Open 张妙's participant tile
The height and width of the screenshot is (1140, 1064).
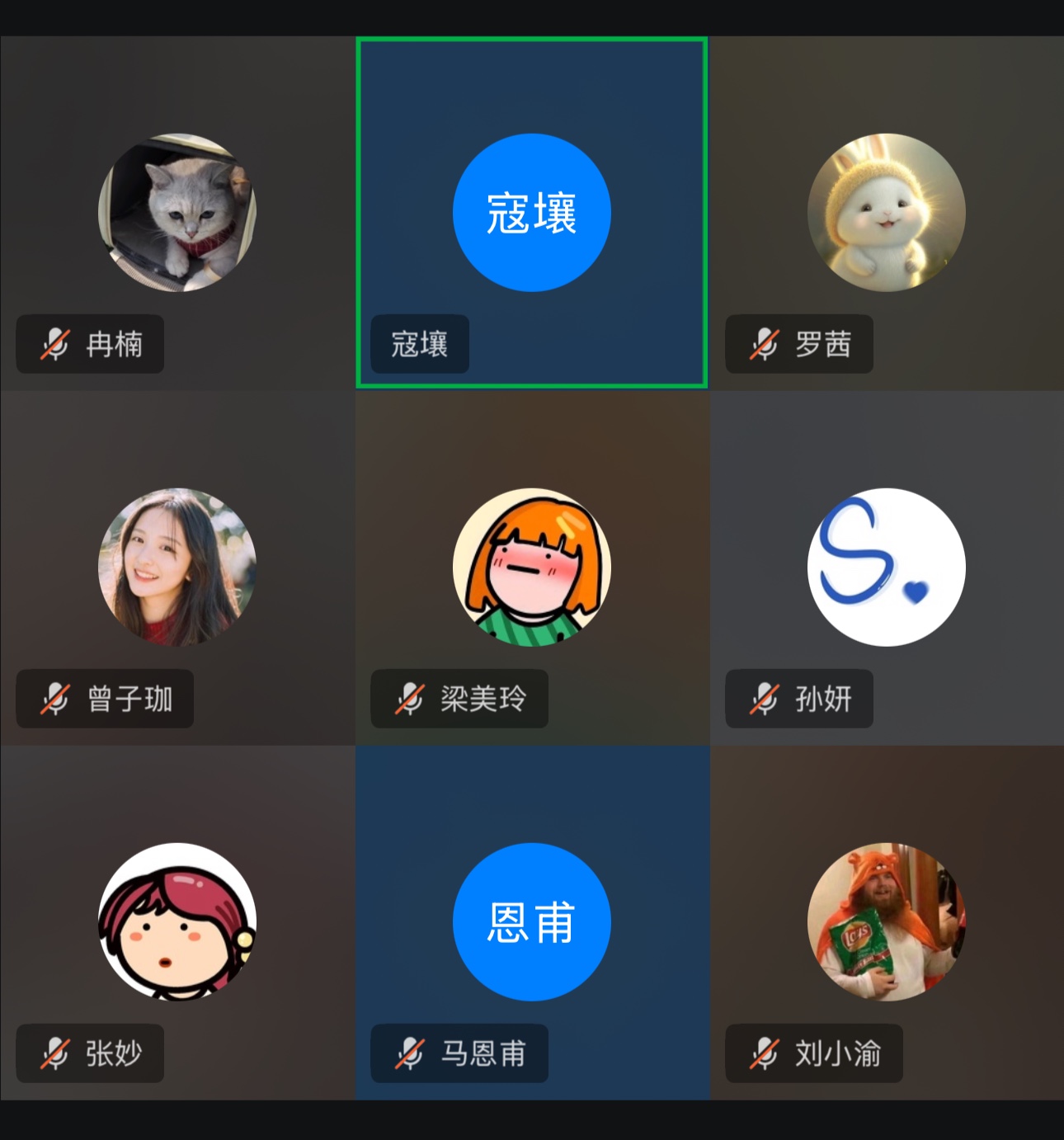point(177,922)
